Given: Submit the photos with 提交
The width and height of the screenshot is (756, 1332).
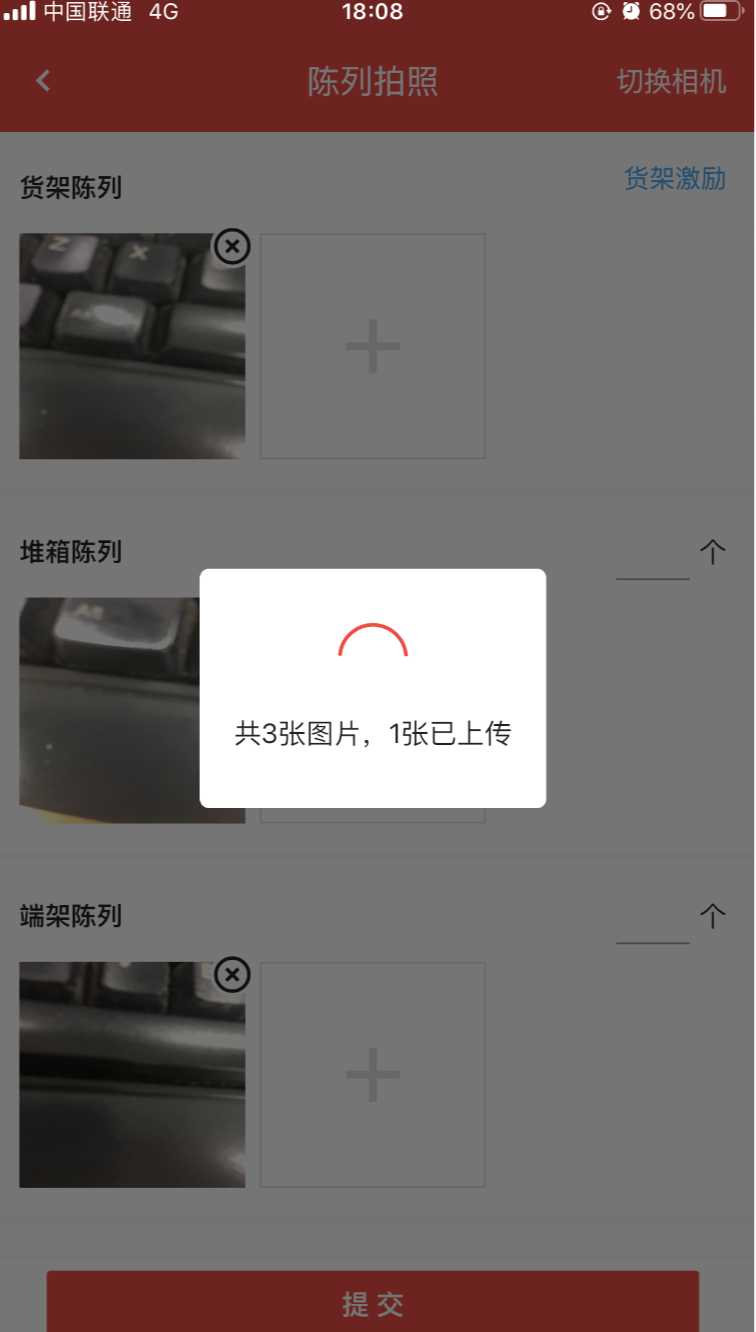Looking at the screenshot, I should click(373, 1303).
